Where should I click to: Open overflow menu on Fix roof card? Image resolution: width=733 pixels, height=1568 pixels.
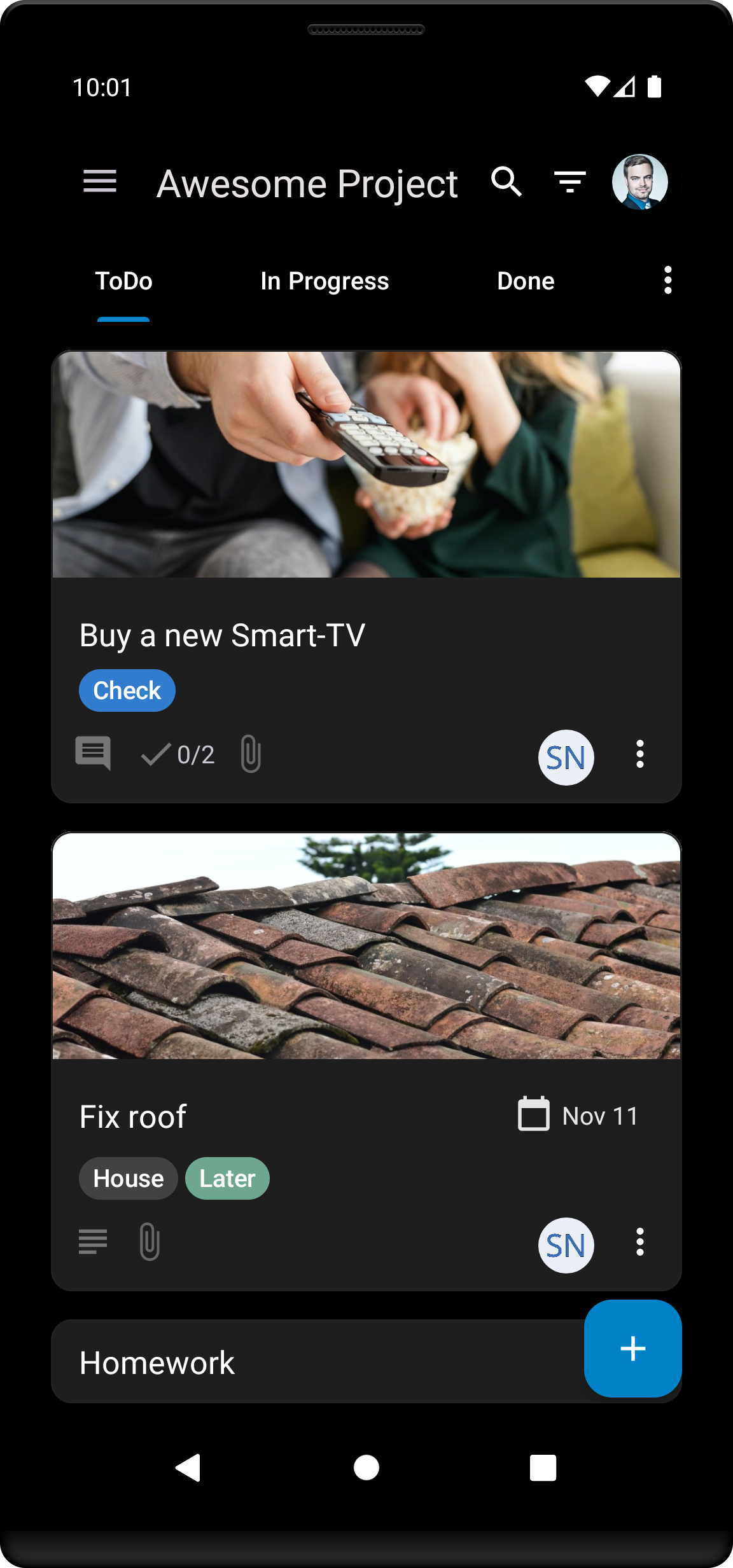point(639,1242)
